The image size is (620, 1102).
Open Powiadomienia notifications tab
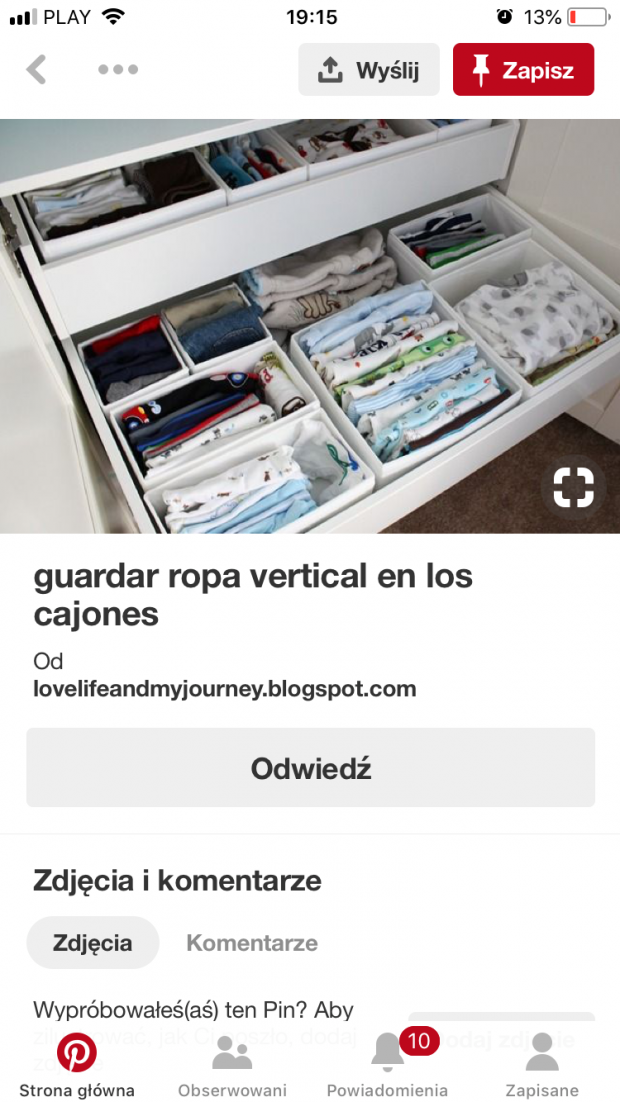point(387,1065)
